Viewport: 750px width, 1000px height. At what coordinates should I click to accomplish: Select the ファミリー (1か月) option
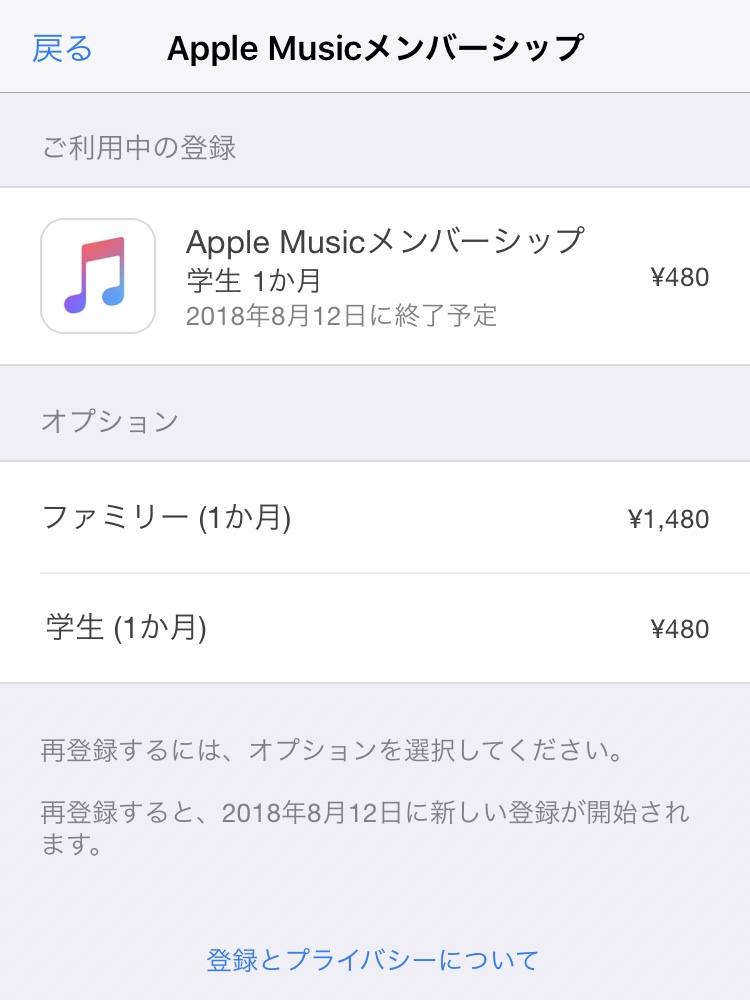pos(374,518)
